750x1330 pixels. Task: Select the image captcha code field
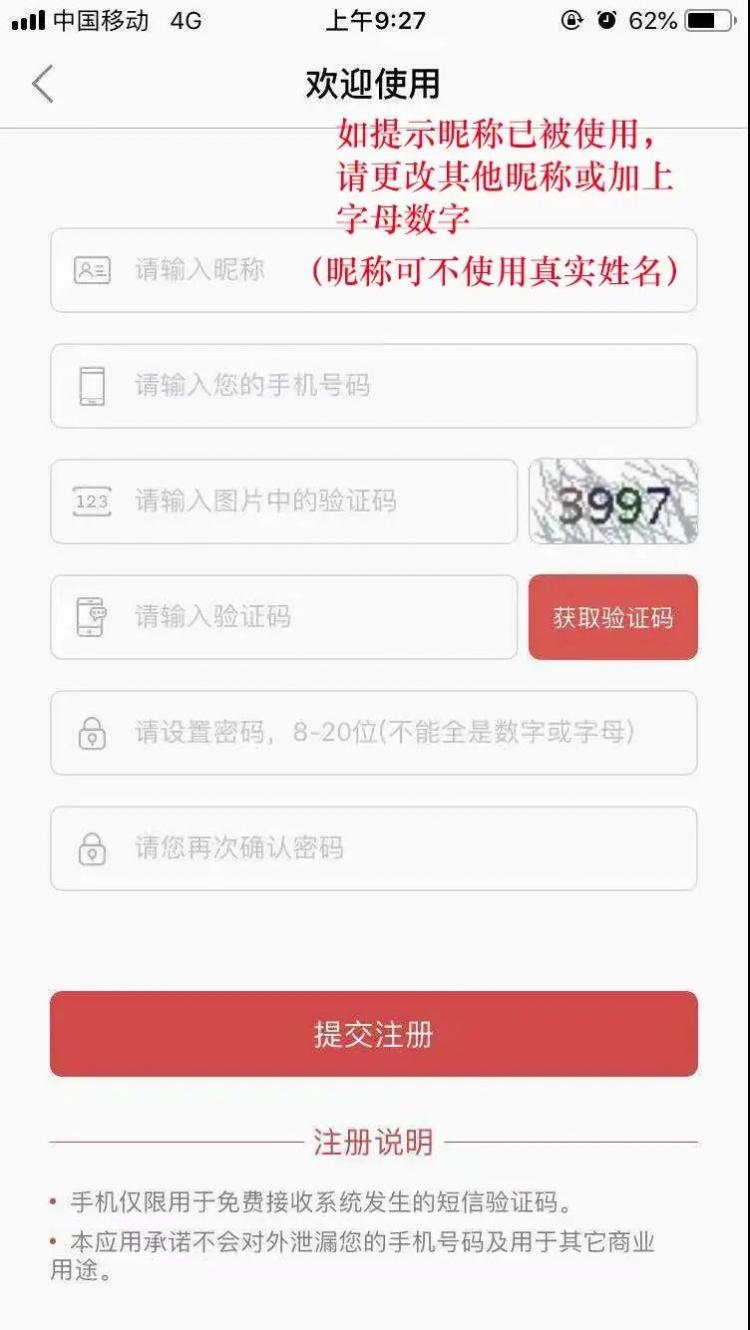coord(284,502)
